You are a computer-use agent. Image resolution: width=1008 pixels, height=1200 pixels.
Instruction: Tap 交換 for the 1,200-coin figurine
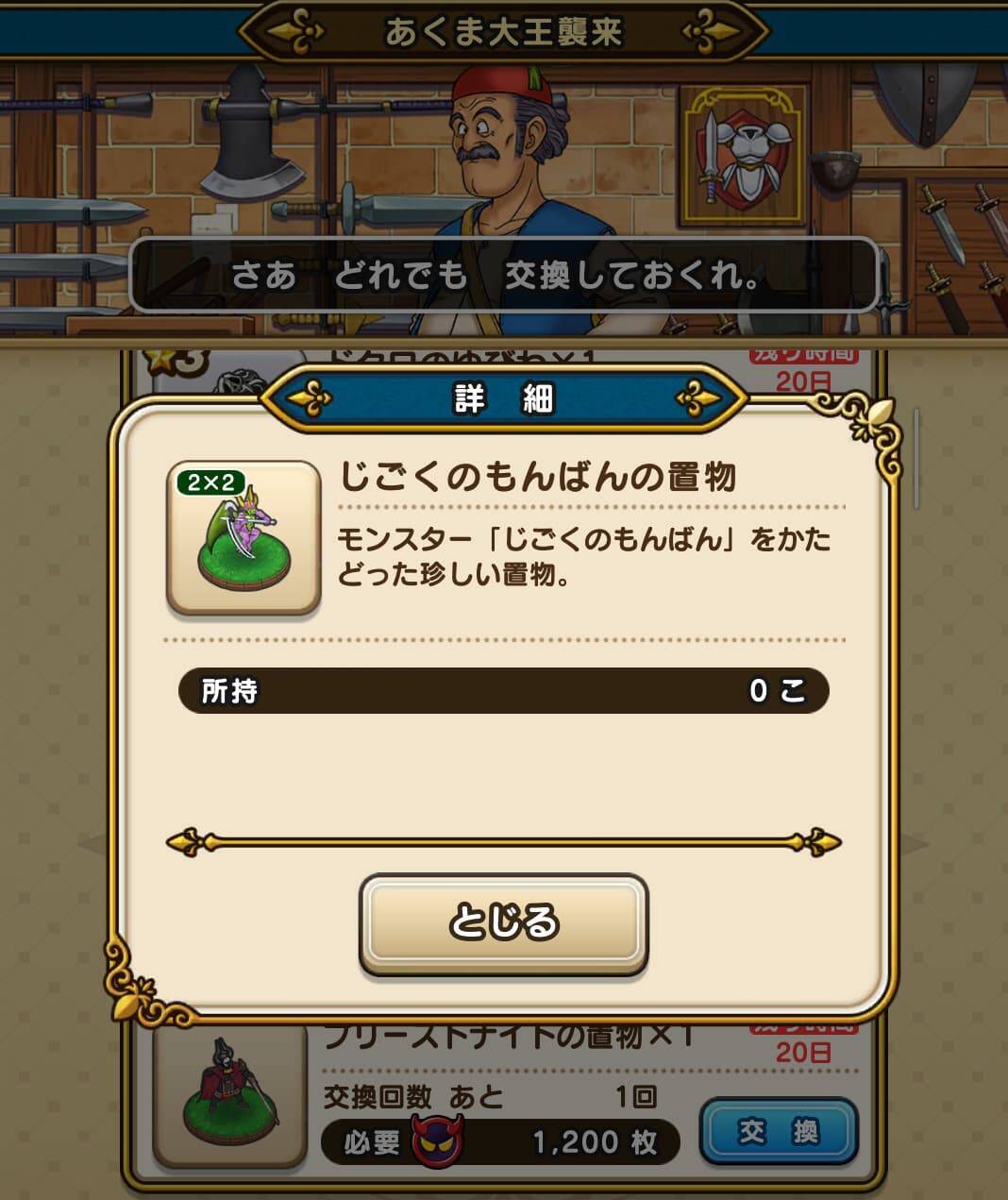coord(778,1131)
